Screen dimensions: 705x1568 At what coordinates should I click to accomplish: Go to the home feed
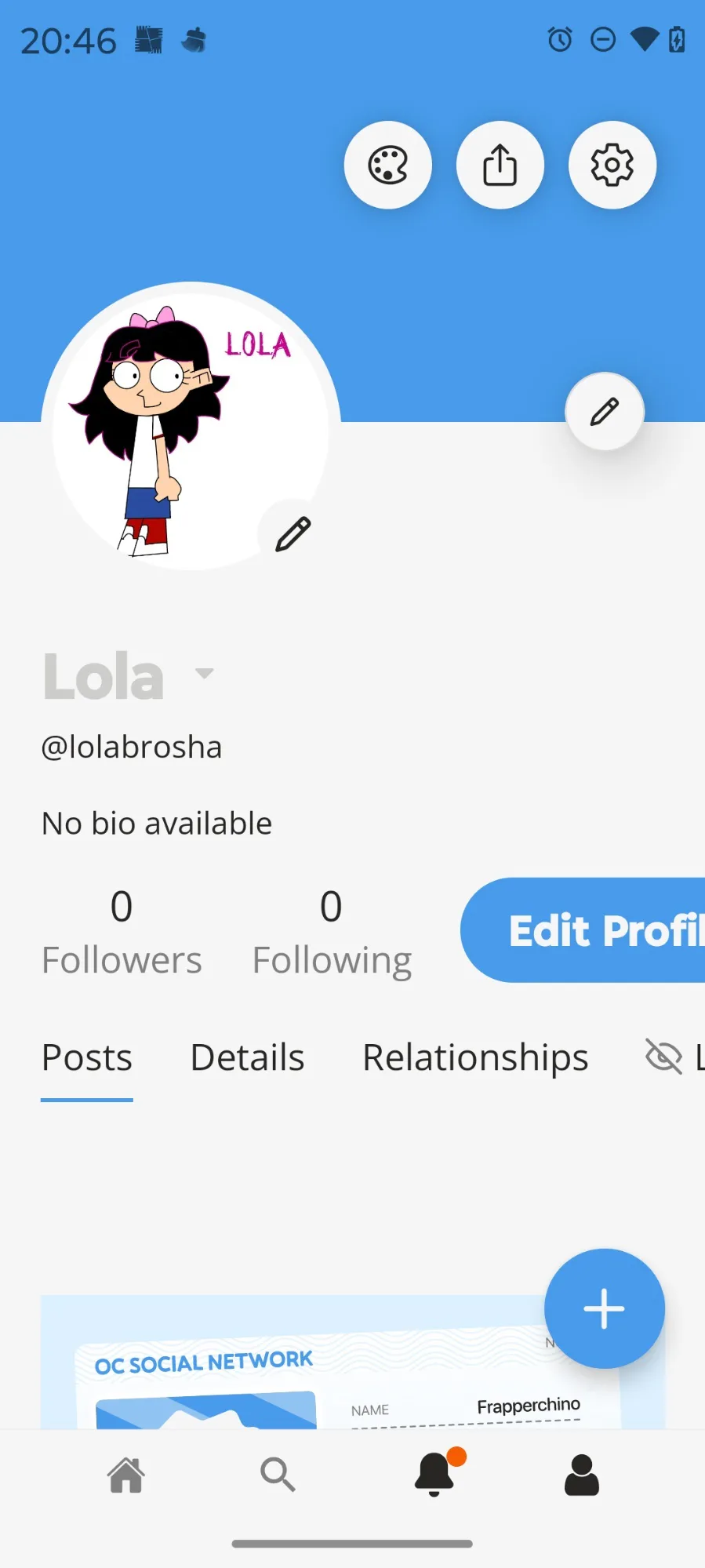click(126, 1475)
